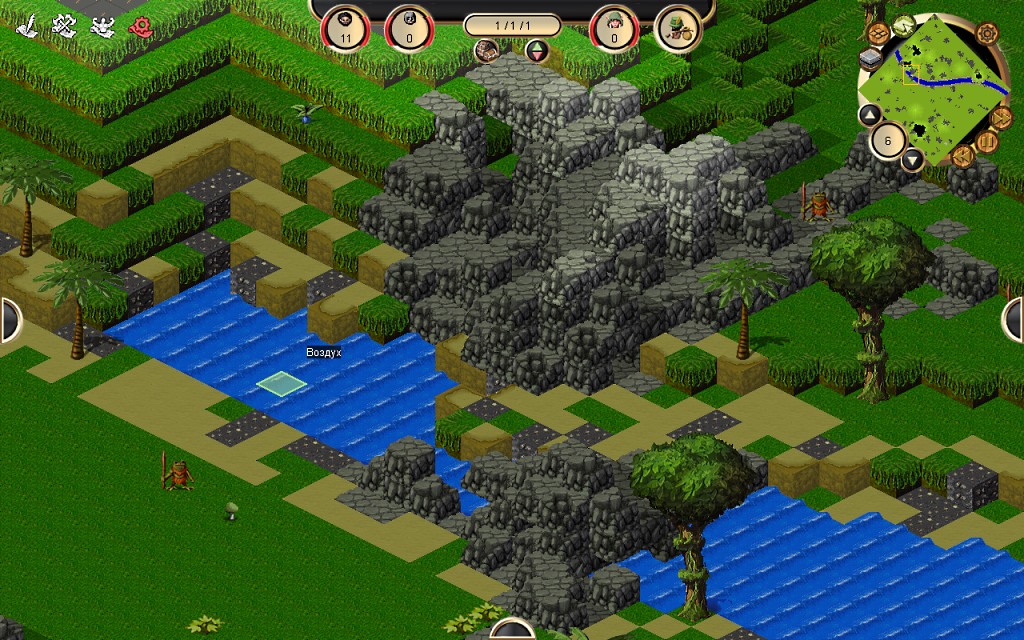Open the left edge side panel
1024x640 pixels.
[x=8, y=320]
